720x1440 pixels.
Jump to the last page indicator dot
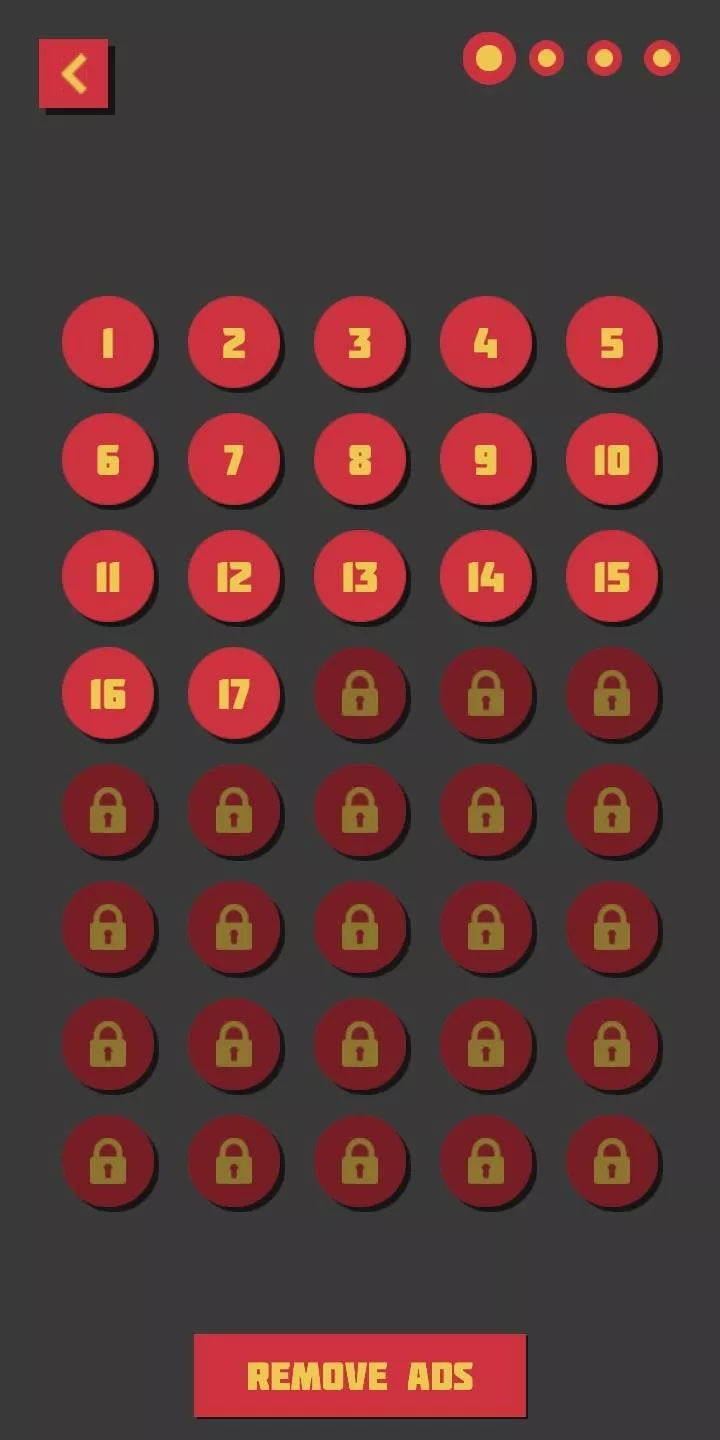(x=662, y=58)
